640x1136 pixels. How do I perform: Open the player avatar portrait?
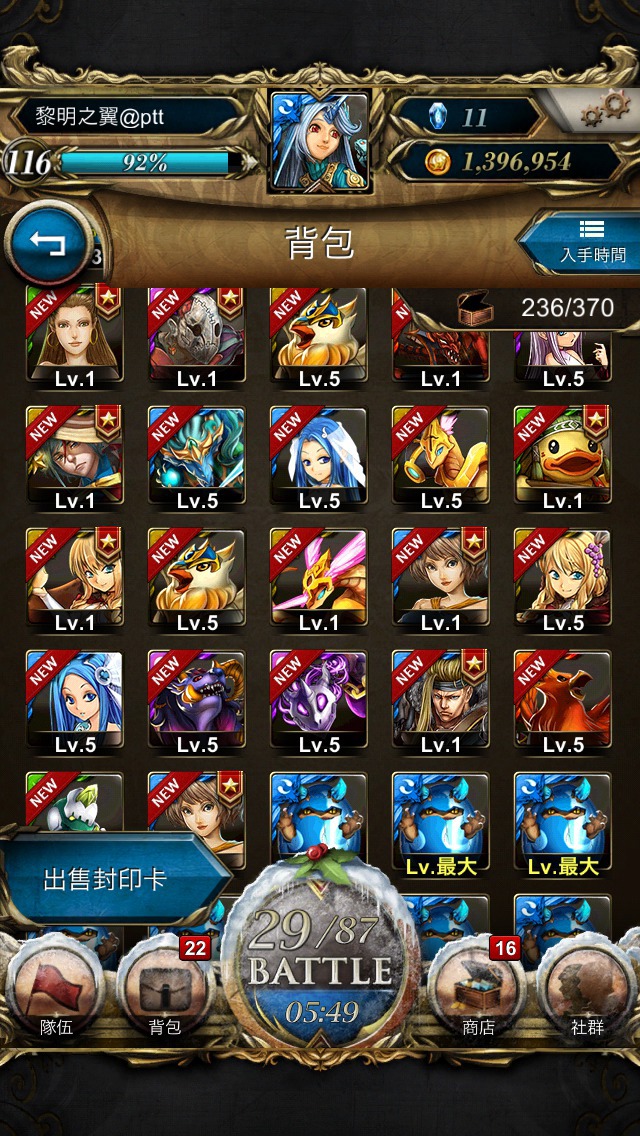point(320,142)
